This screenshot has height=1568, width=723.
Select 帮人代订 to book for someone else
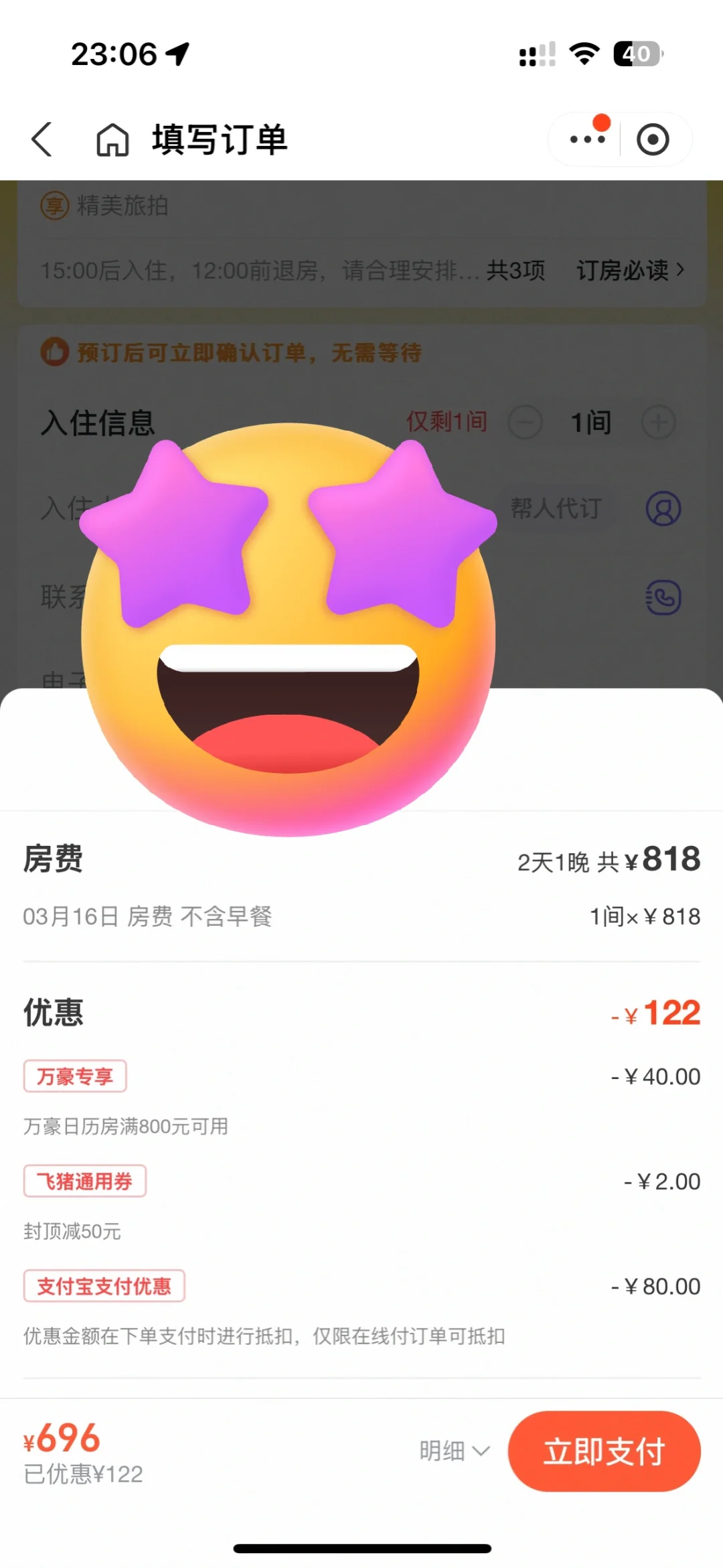[556, 508]
